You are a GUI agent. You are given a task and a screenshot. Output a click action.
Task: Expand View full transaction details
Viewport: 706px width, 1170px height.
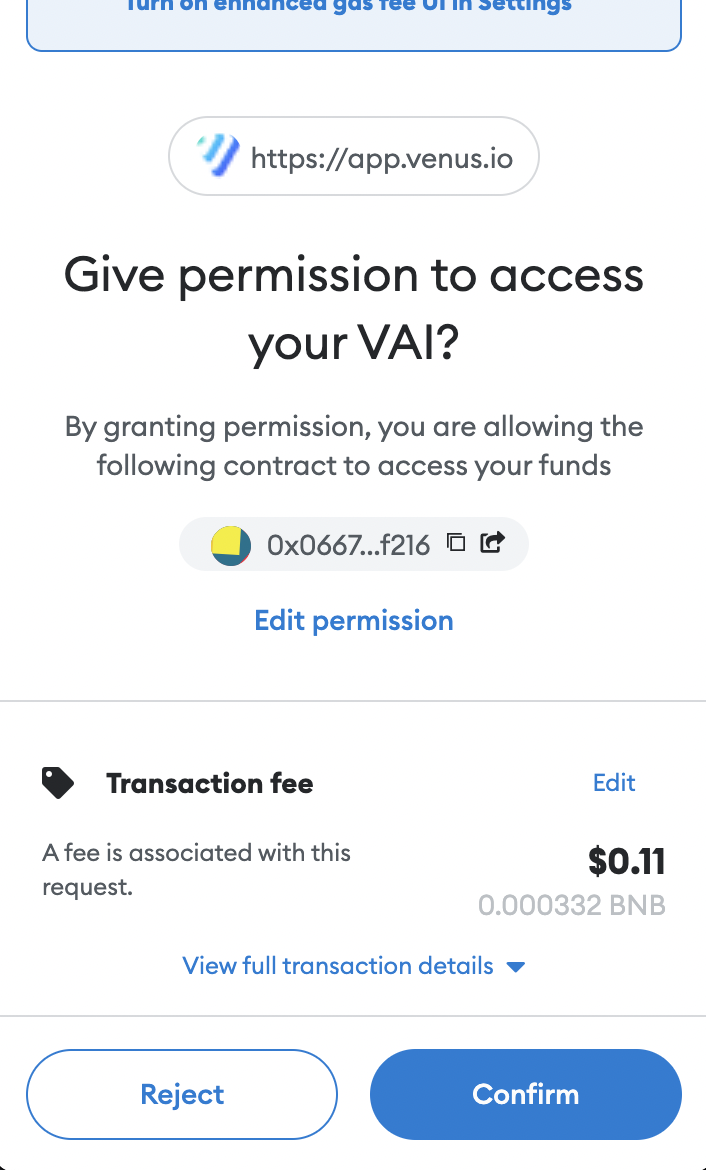point(354,966)
